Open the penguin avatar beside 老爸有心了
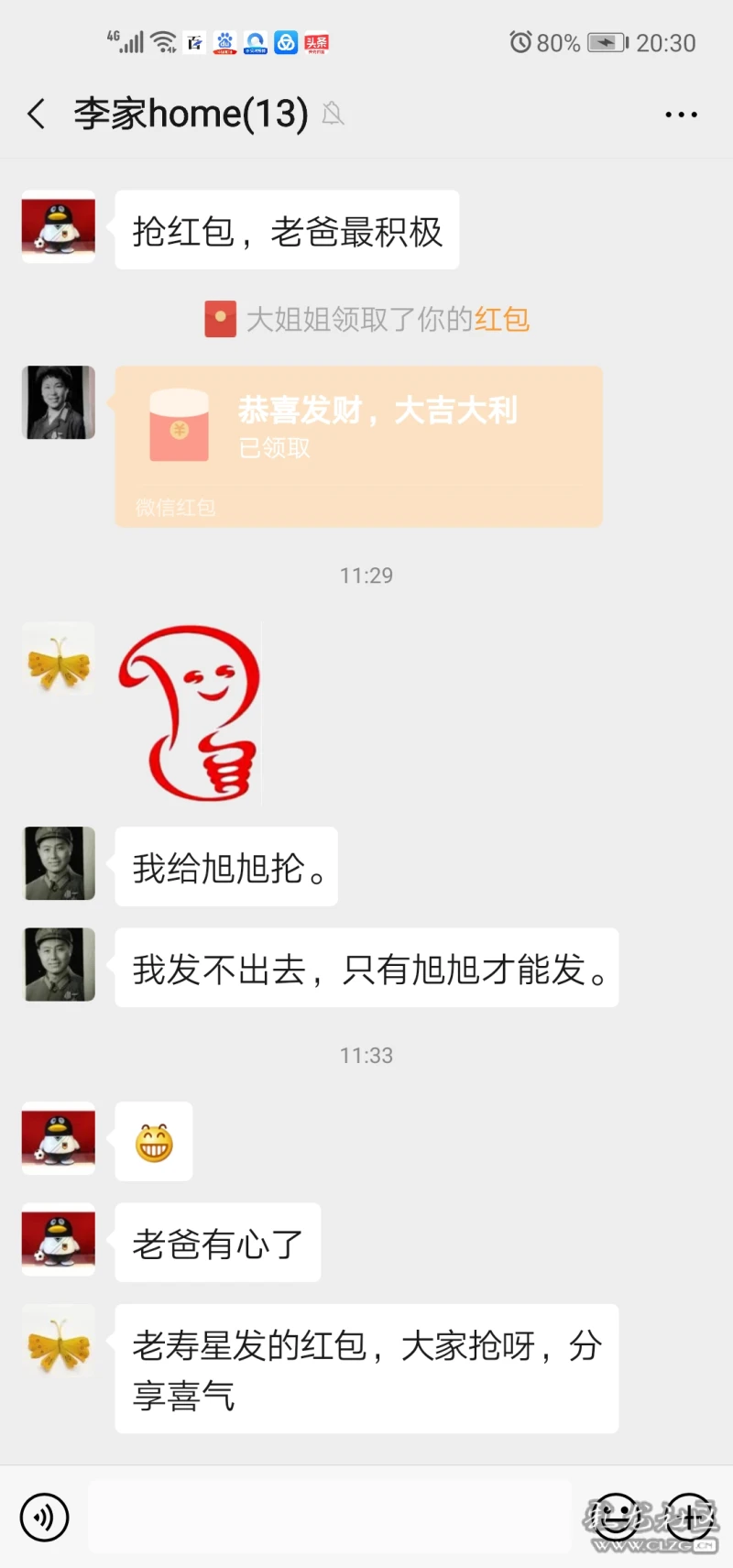This screenshot has height=1568, width=733. [59, 1239]
